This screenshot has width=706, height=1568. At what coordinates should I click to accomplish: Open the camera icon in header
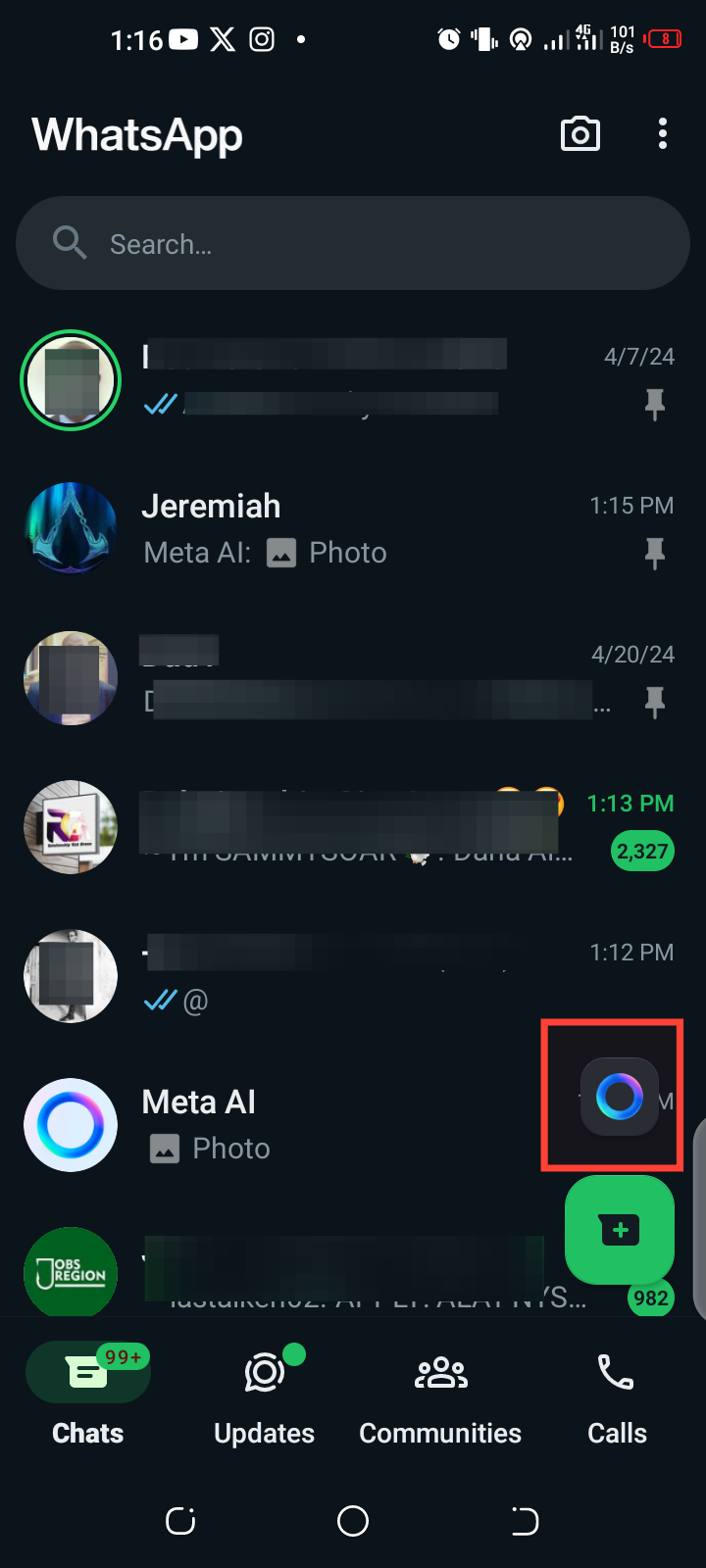[x=580, y=134]
